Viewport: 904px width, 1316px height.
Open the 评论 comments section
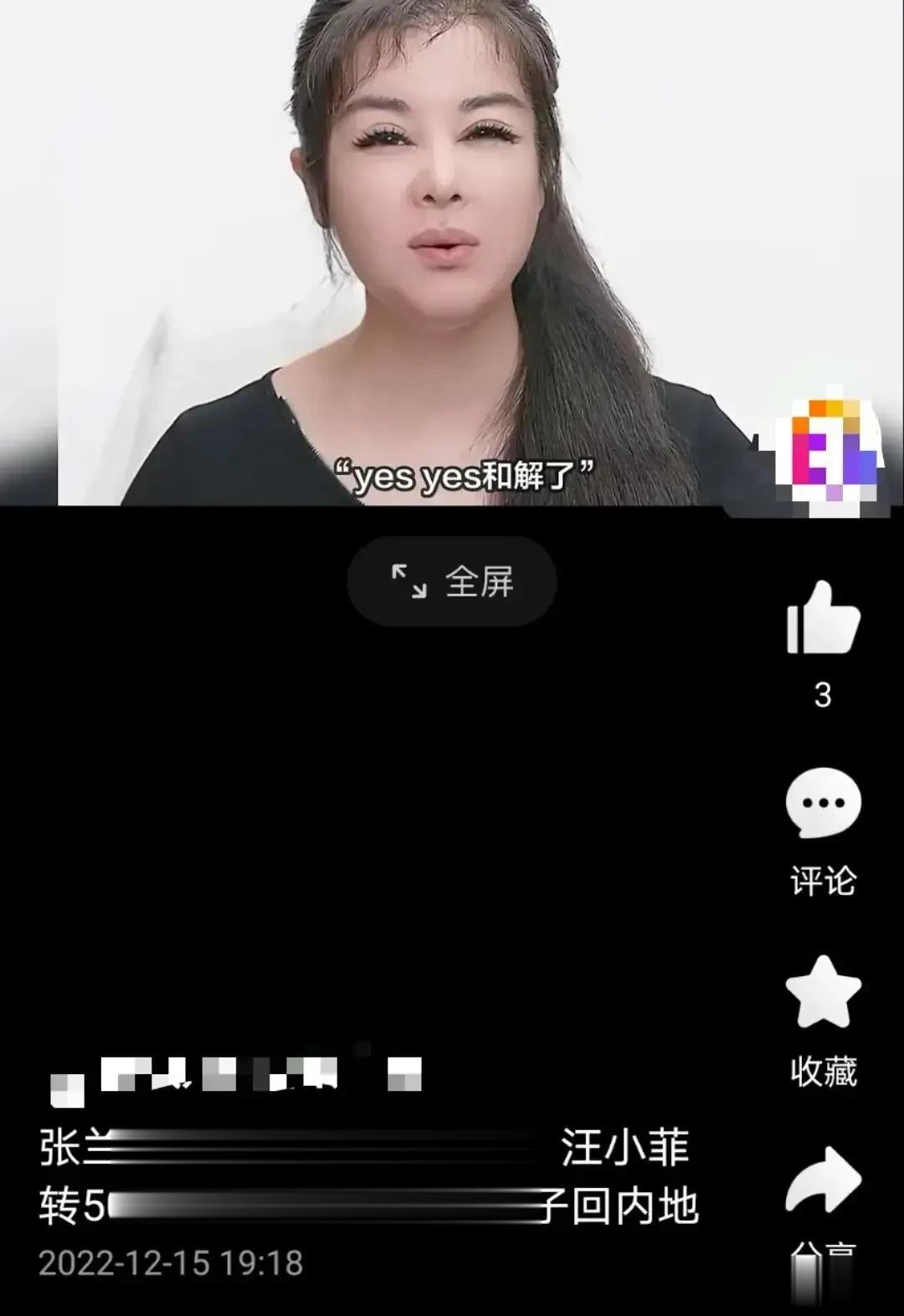[823, 805]
